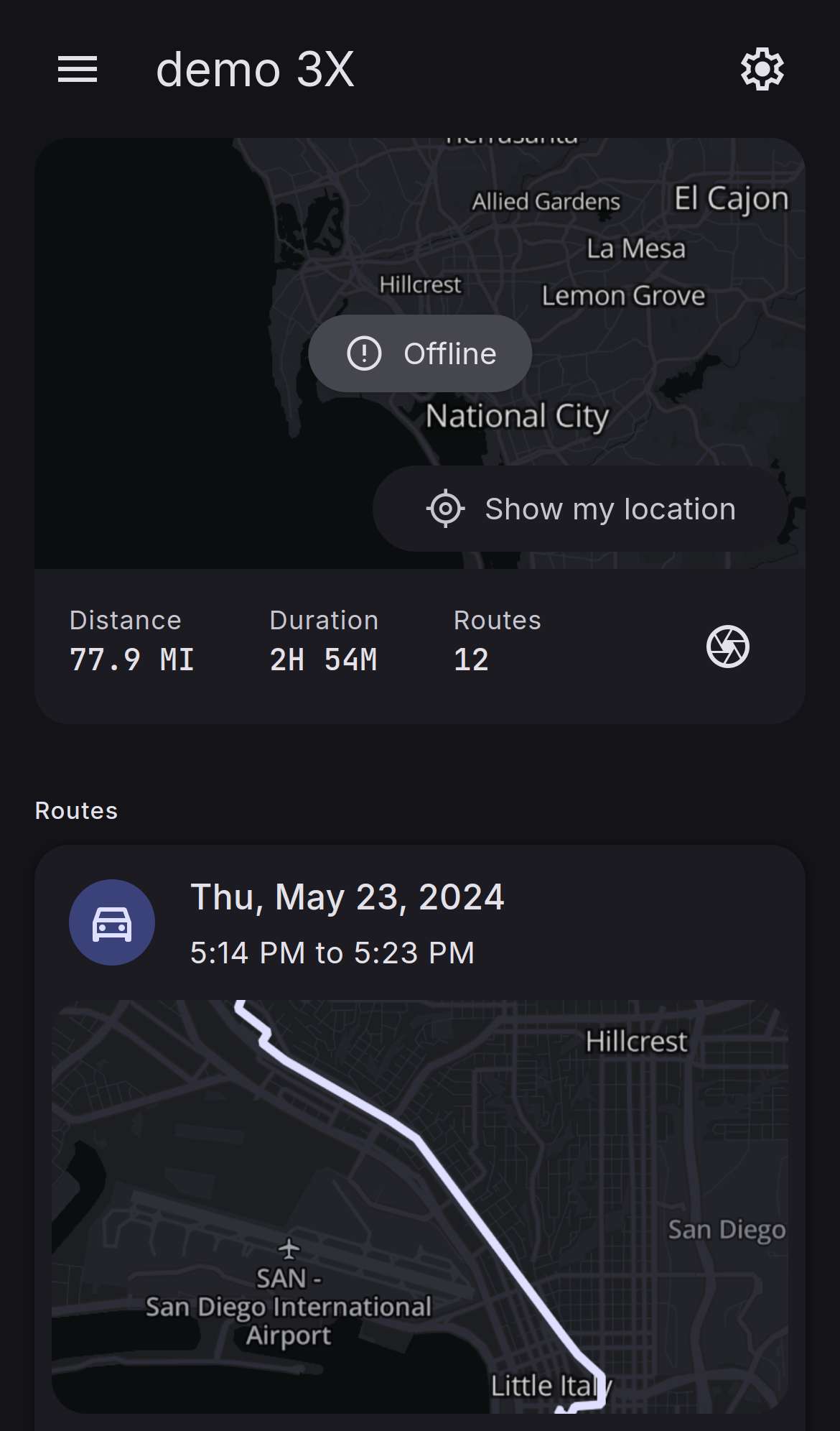Tap Show my location button
The image size is (840, 1431).
point(580,509)
